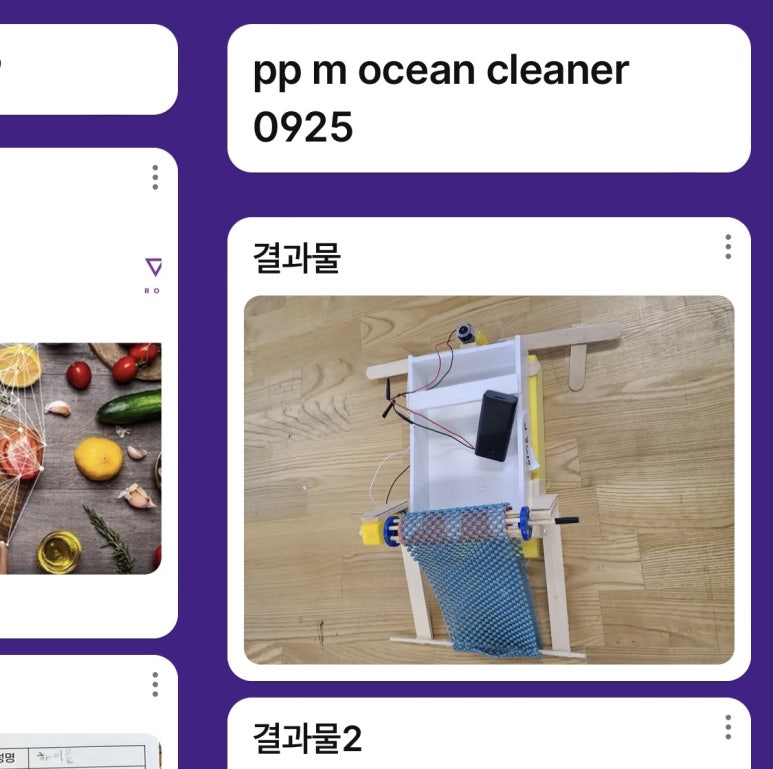Open options menu for the 결과물2 post

(x=728, y=727)
